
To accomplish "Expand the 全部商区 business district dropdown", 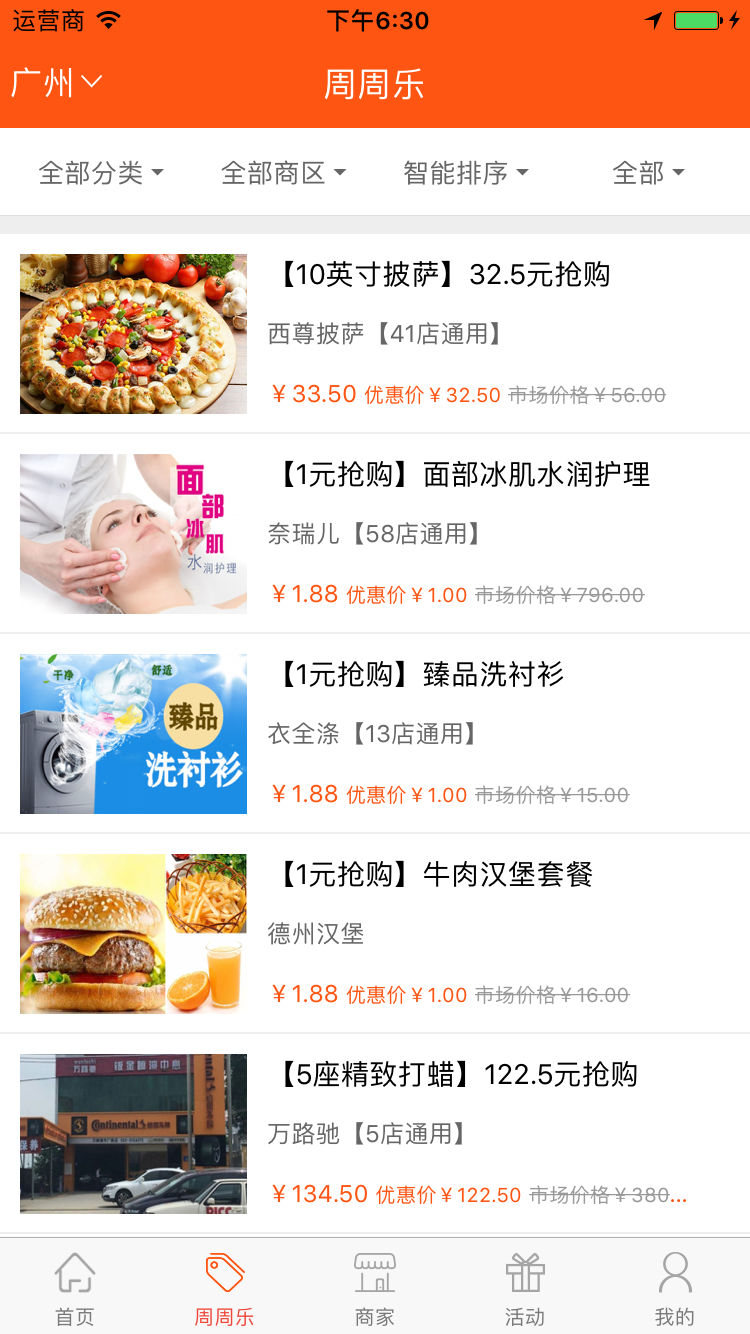I will [x=284, y=171].
